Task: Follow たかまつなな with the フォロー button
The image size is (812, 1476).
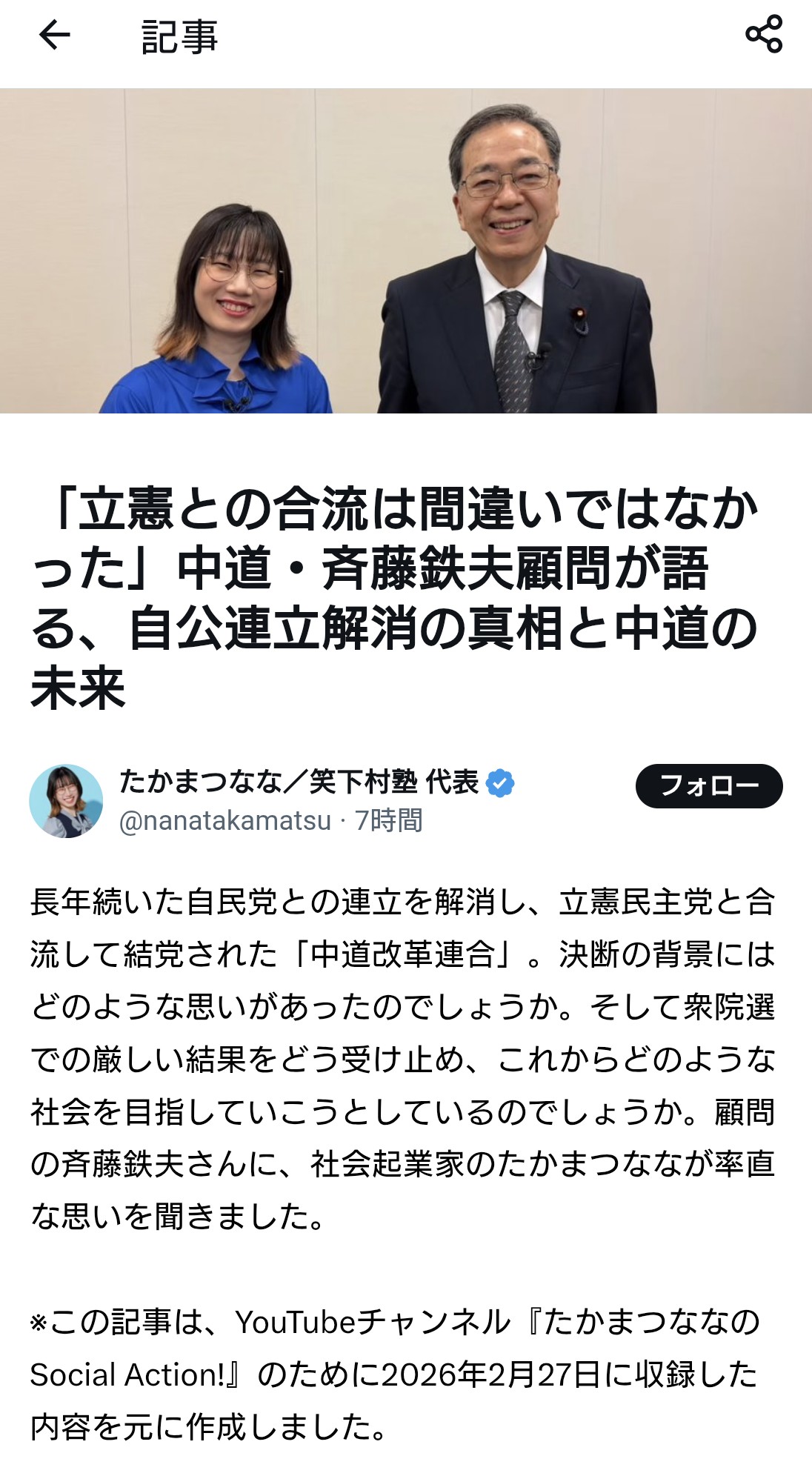Action: (708, 785)
